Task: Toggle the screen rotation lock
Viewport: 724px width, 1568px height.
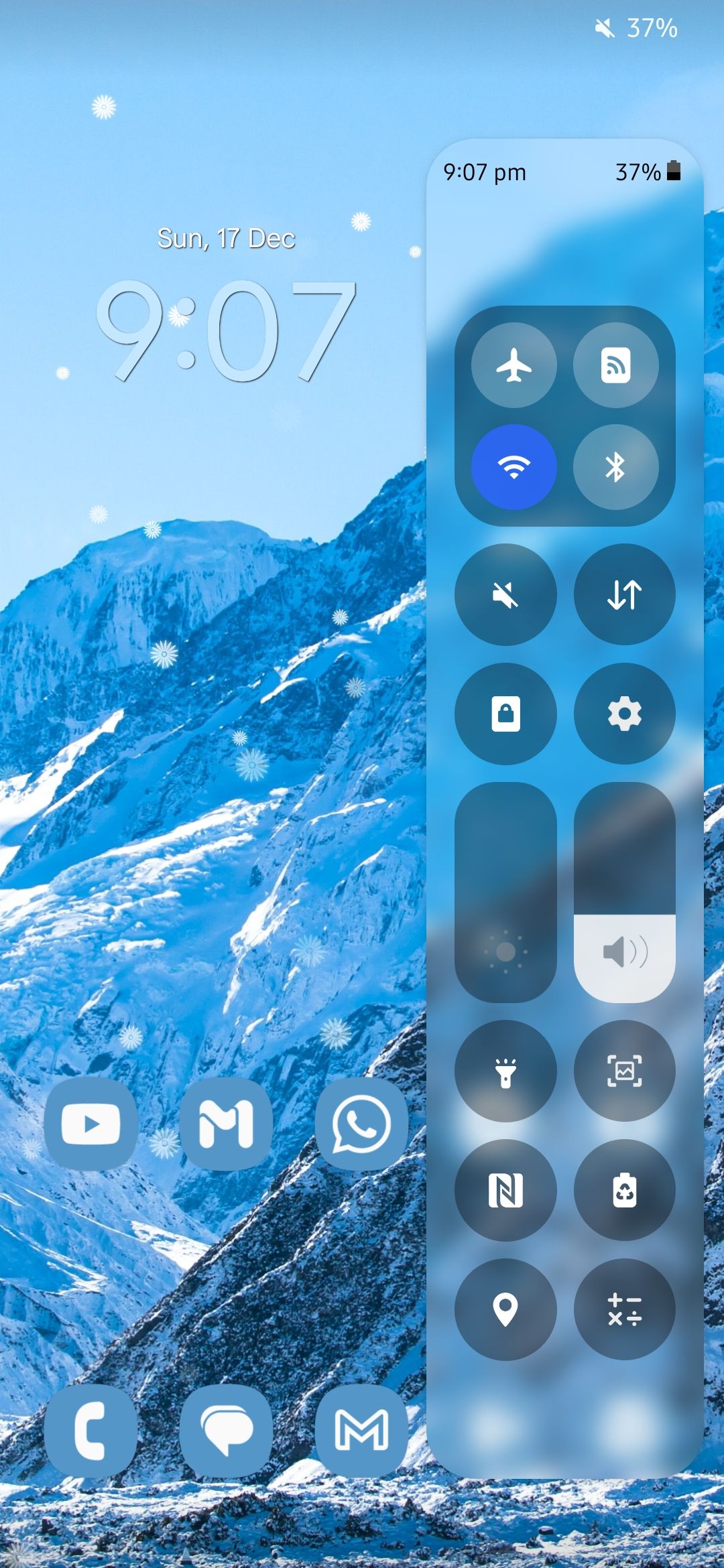Action: pyautogui.click(x=505, y=714)
